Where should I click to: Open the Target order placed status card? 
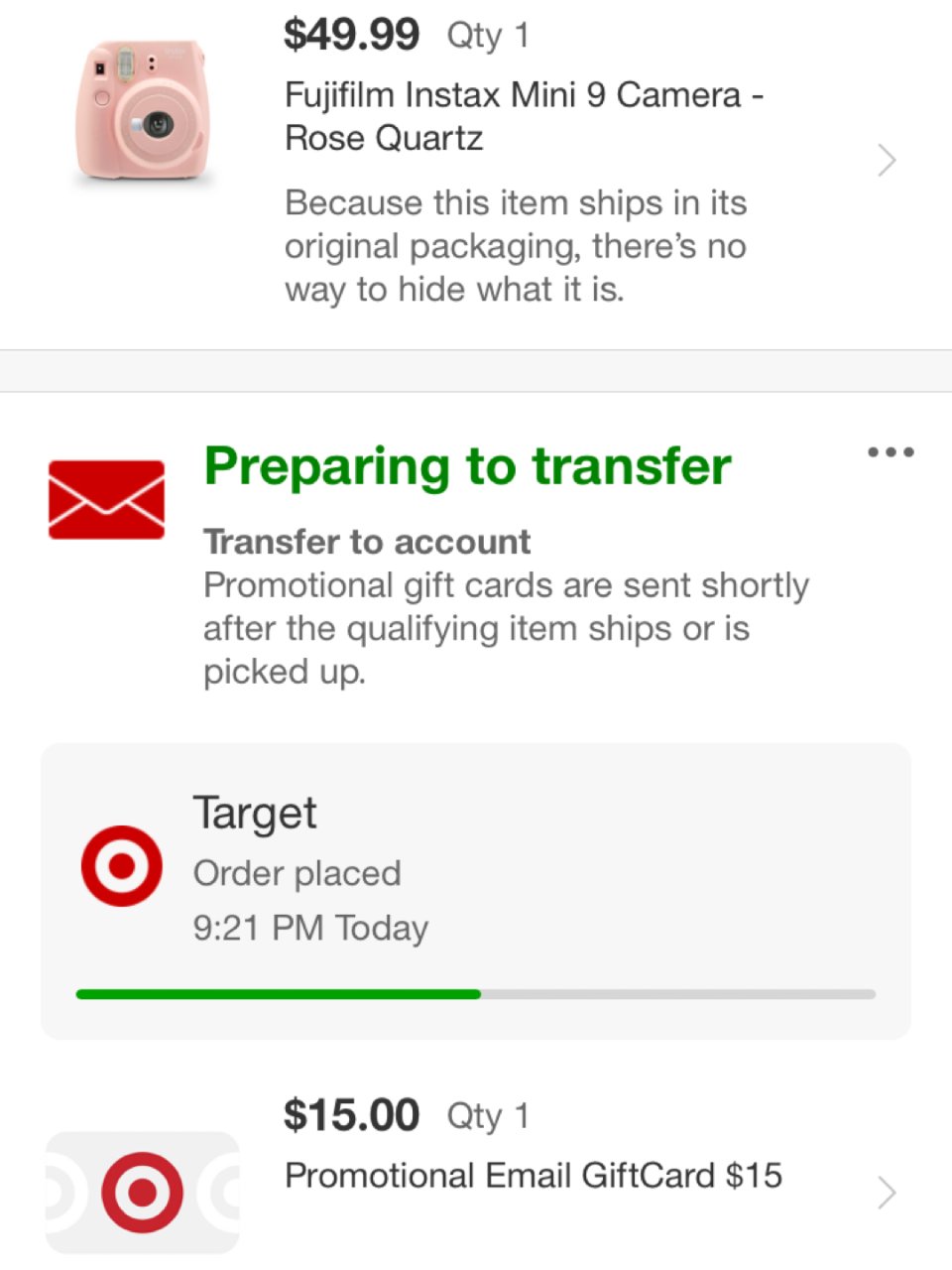tap(475, 890)
